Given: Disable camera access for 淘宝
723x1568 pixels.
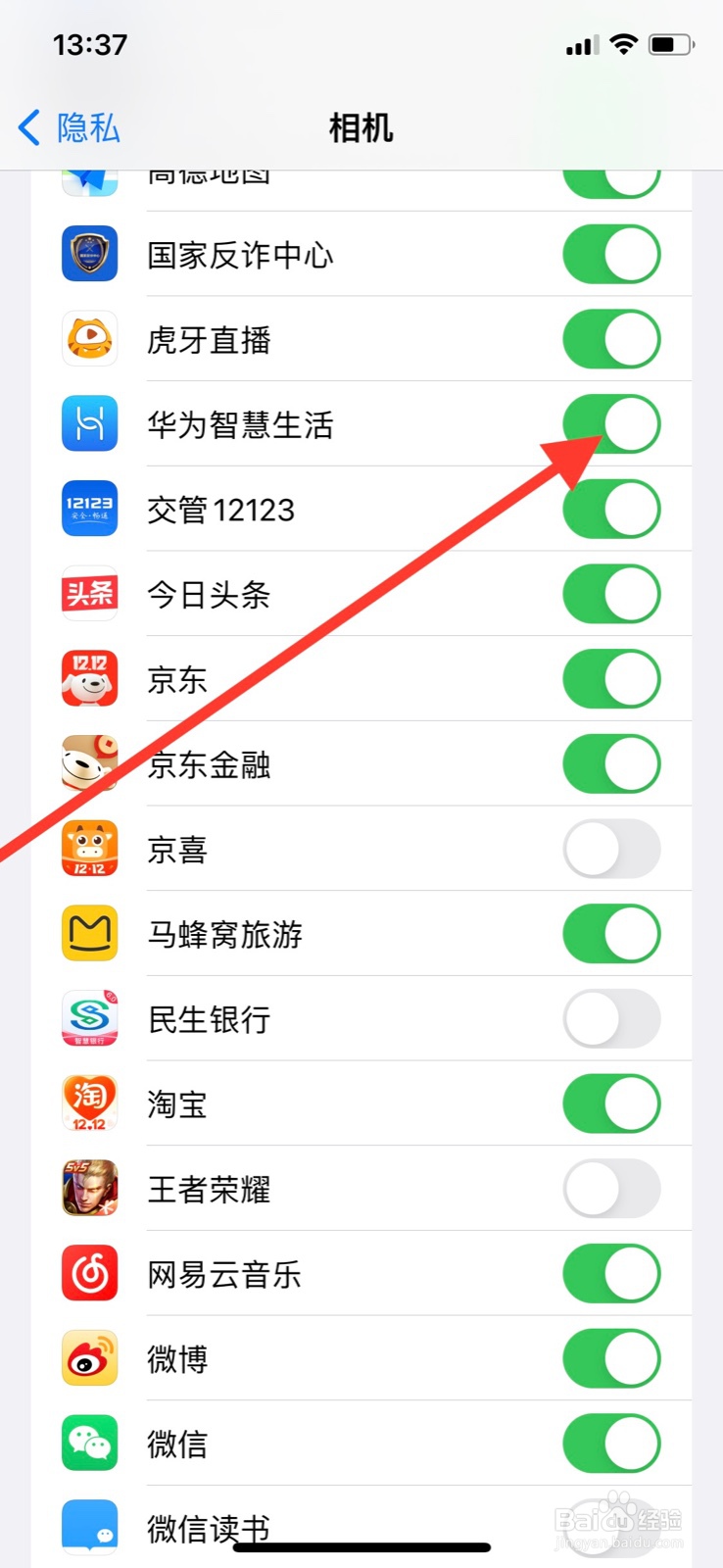Looking at the screenshot, I should click(611, 1102).
